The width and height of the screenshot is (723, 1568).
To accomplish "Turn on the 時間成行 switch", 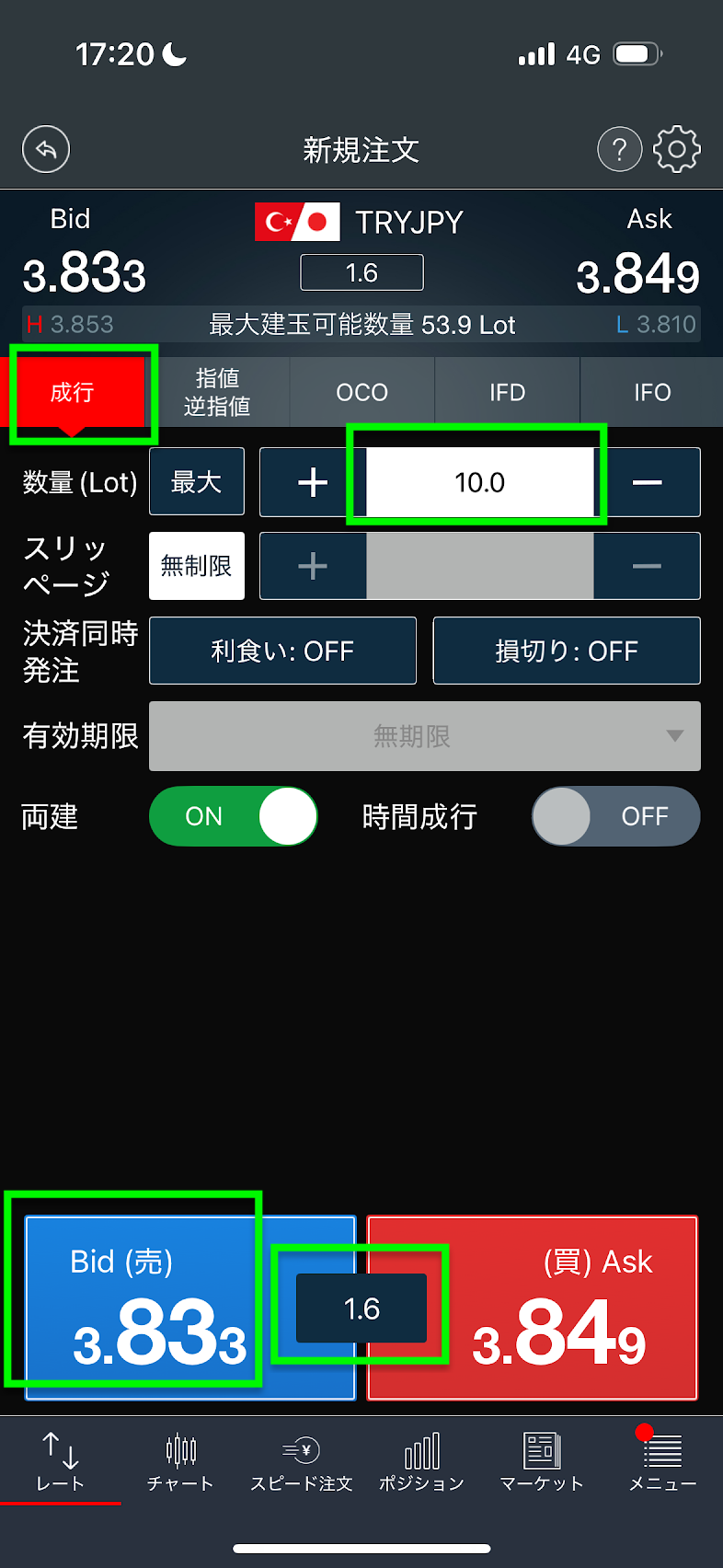I will point(615,816).
